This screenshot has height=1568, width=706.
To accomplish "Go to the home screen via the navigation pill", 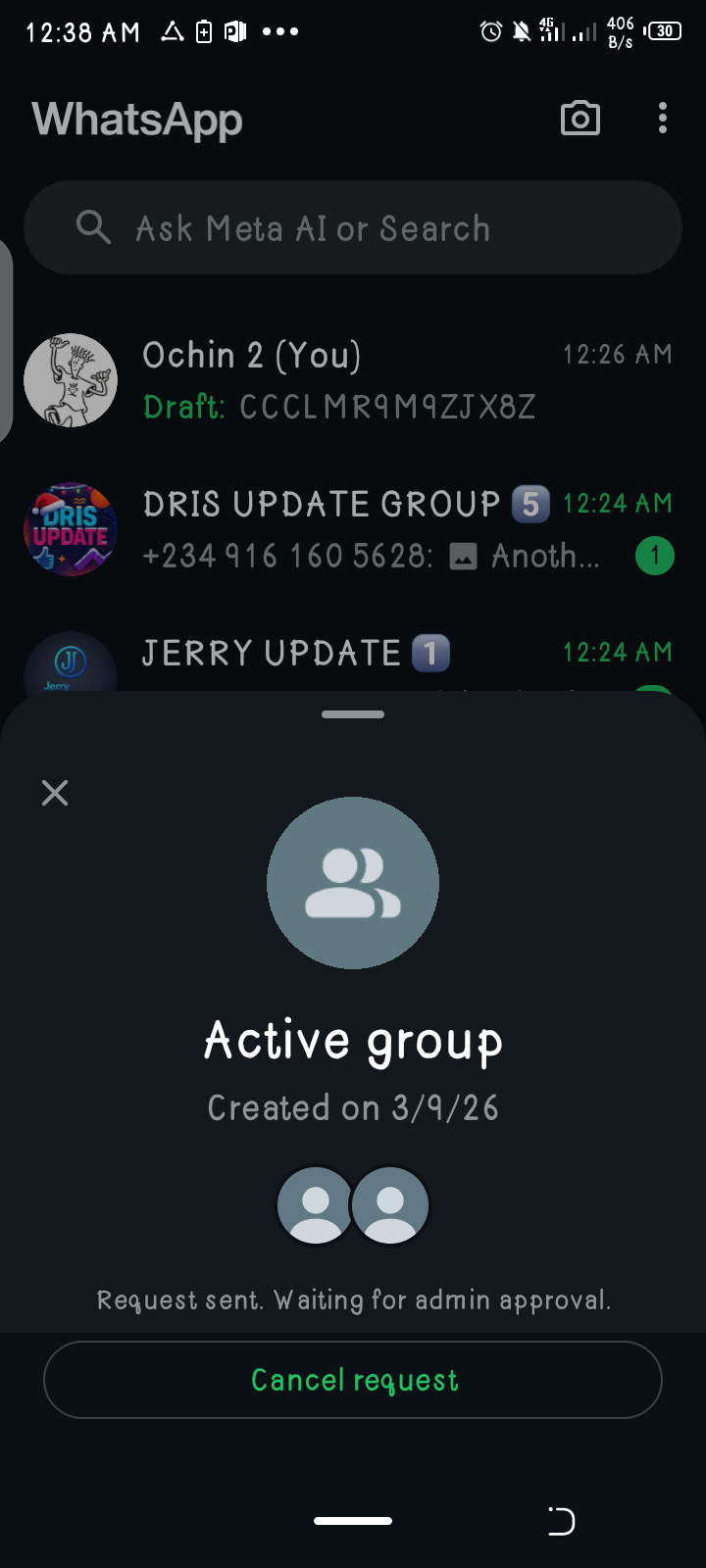I will (353, 1521).
